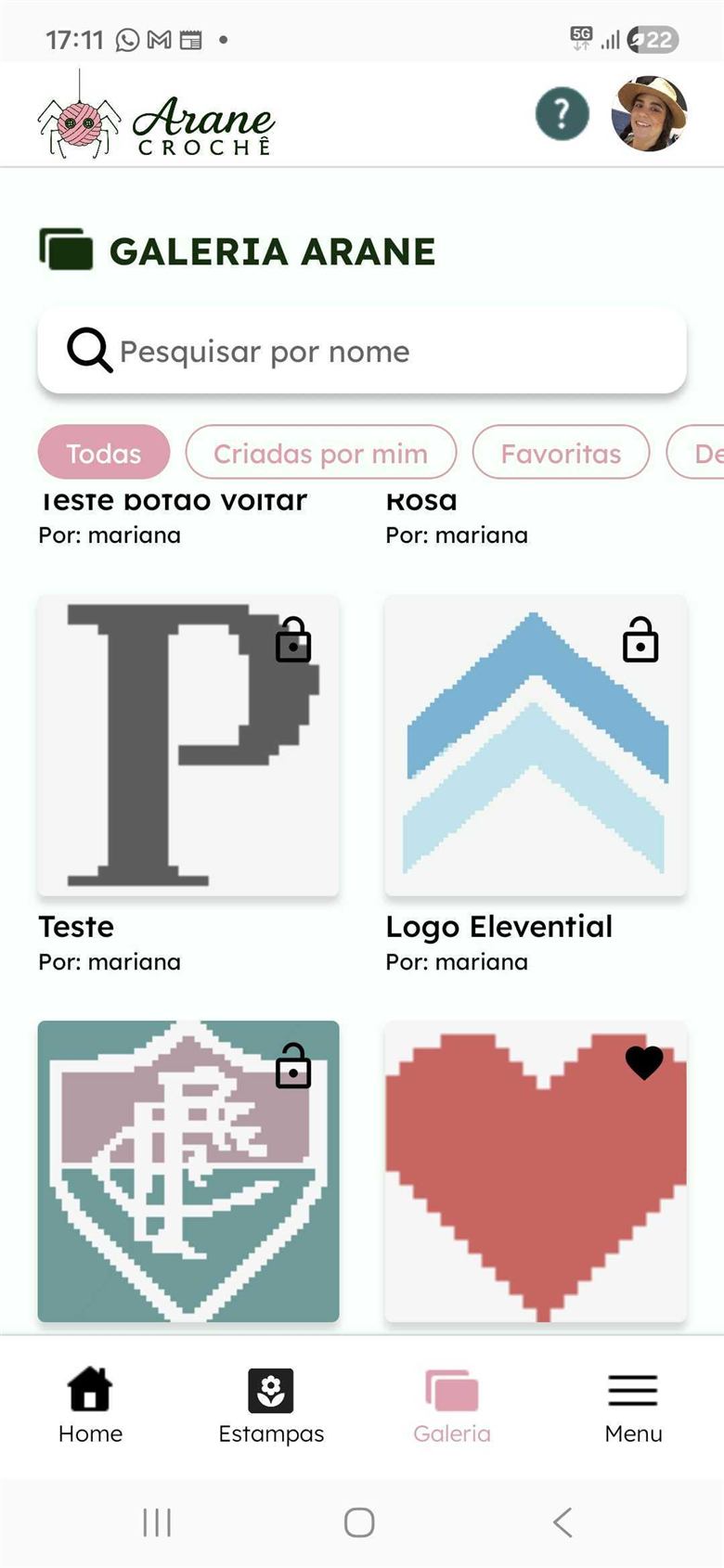
Task: Unfavorite the red heart pattern
Action: click(644, 1062)
